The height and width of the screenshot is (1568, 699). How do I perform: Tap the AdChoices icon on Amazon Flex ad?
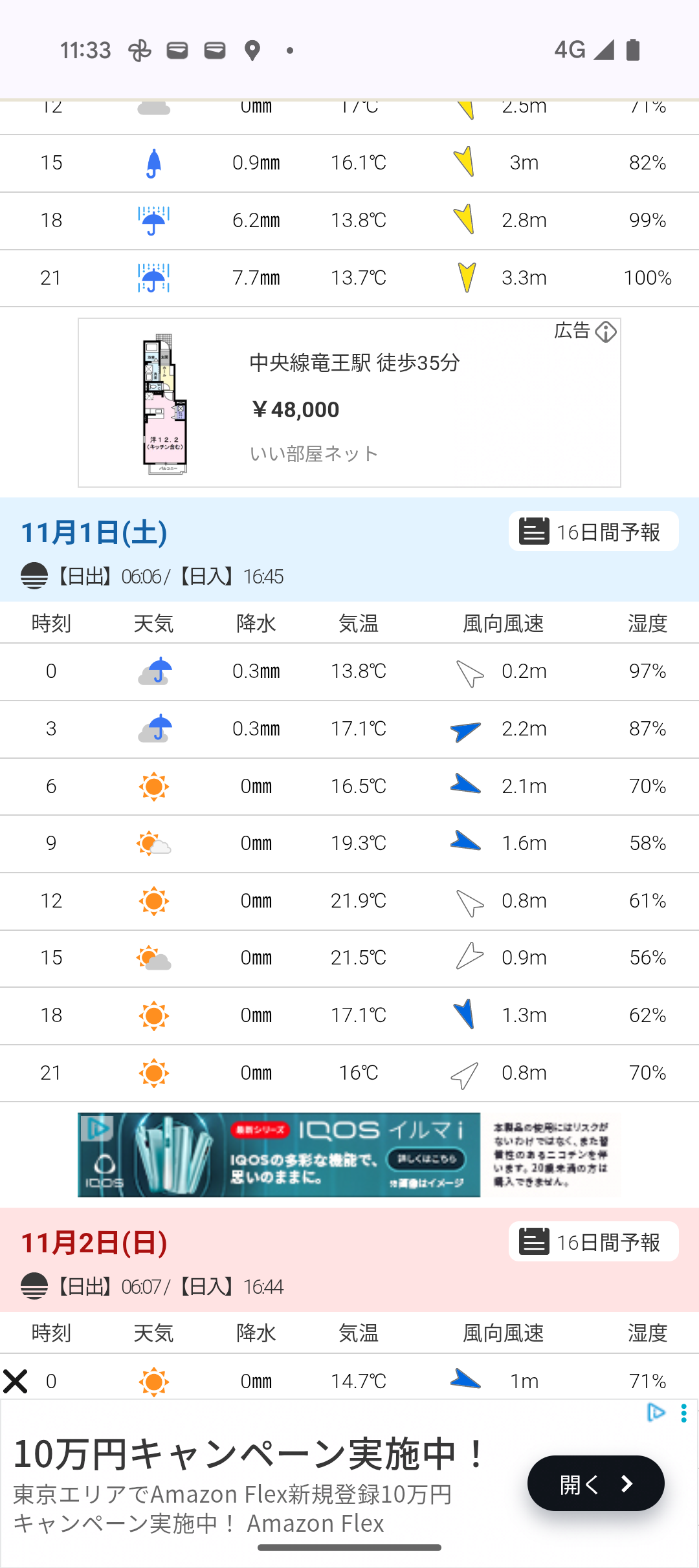[656, 1412]
